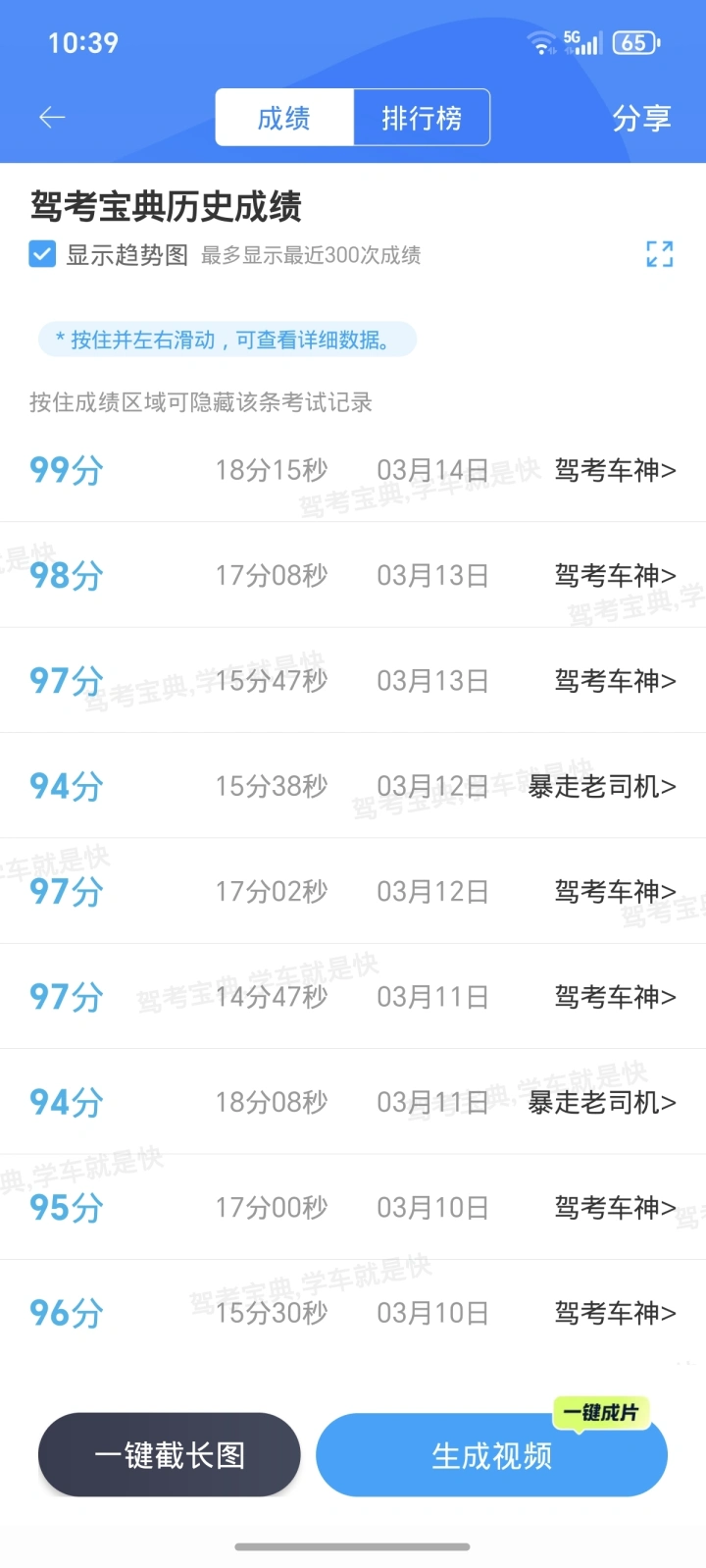
Task: Open the 94分 record with 18分08秒
Action: click(x=353, y=1102)
